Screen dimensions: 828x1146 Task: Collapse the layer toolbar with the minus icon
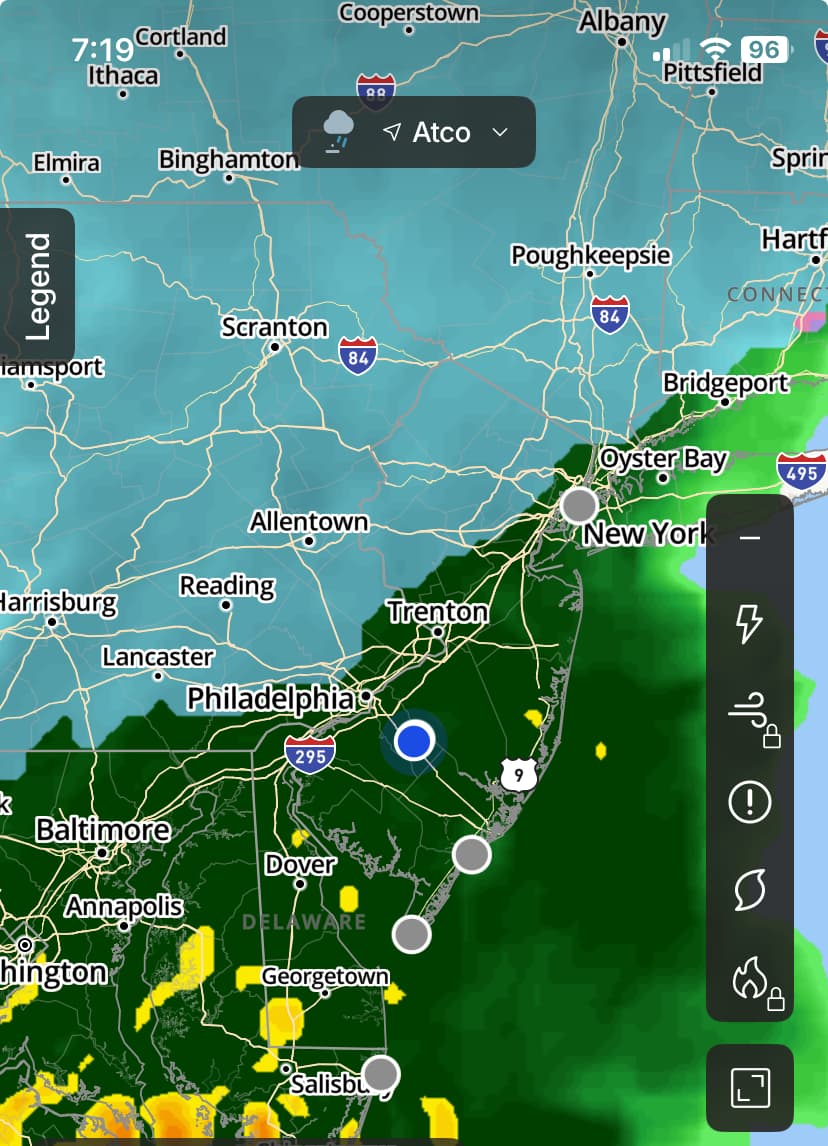pos(750,538)
